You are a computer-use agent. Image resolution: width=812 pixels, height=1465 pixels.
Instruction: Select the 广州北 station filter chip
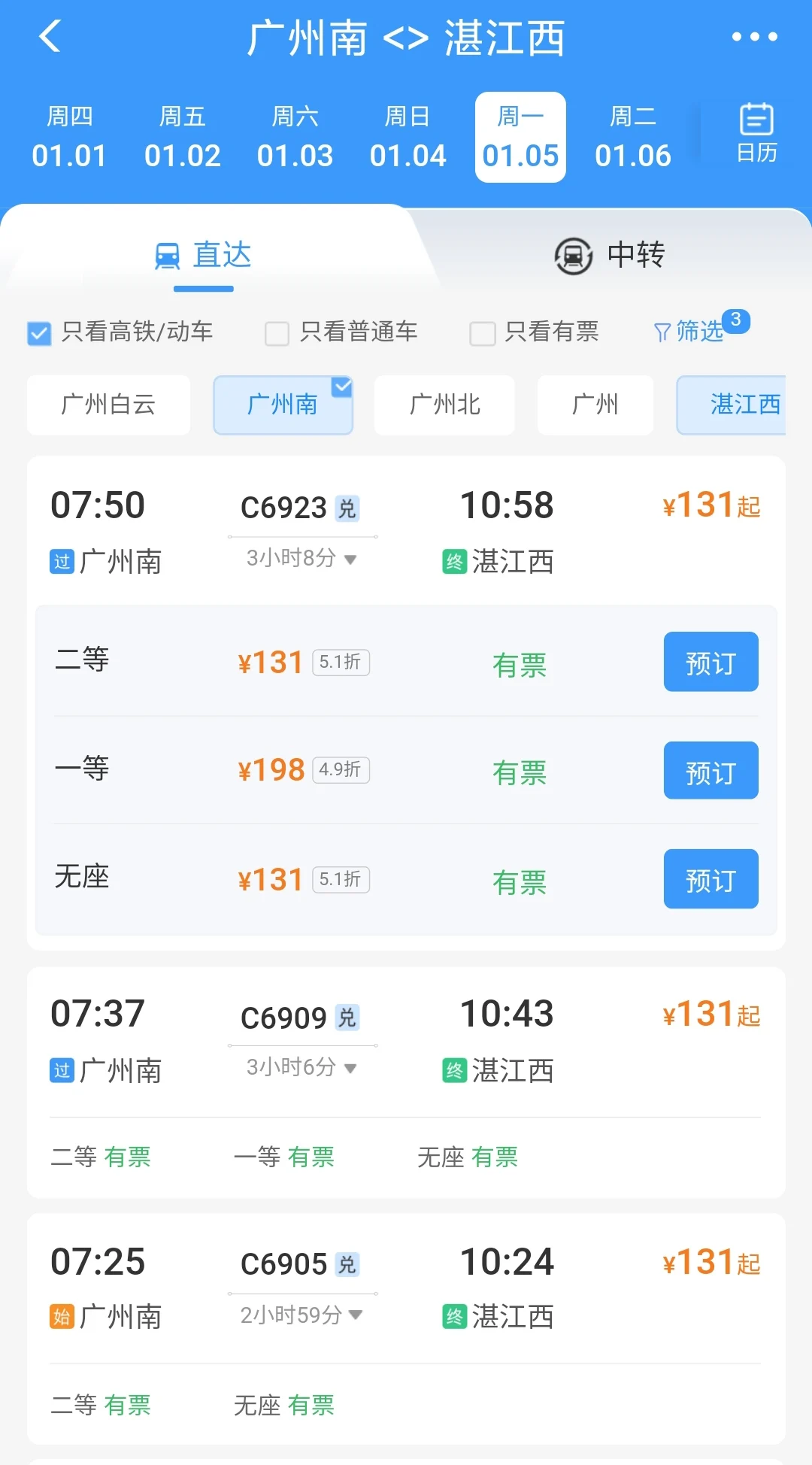pyautogui.click(x=444, y=405)
